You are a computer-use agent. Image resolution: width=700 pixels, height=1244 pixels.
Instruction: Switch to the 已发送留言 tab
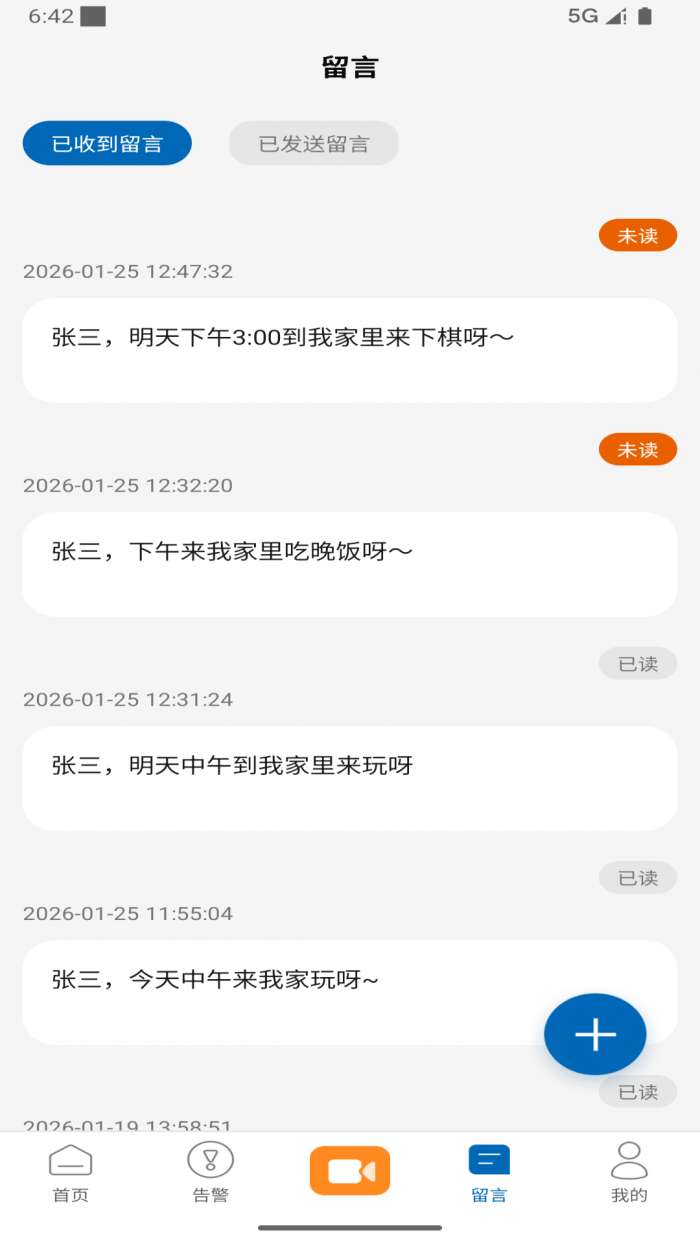[314, 143]
